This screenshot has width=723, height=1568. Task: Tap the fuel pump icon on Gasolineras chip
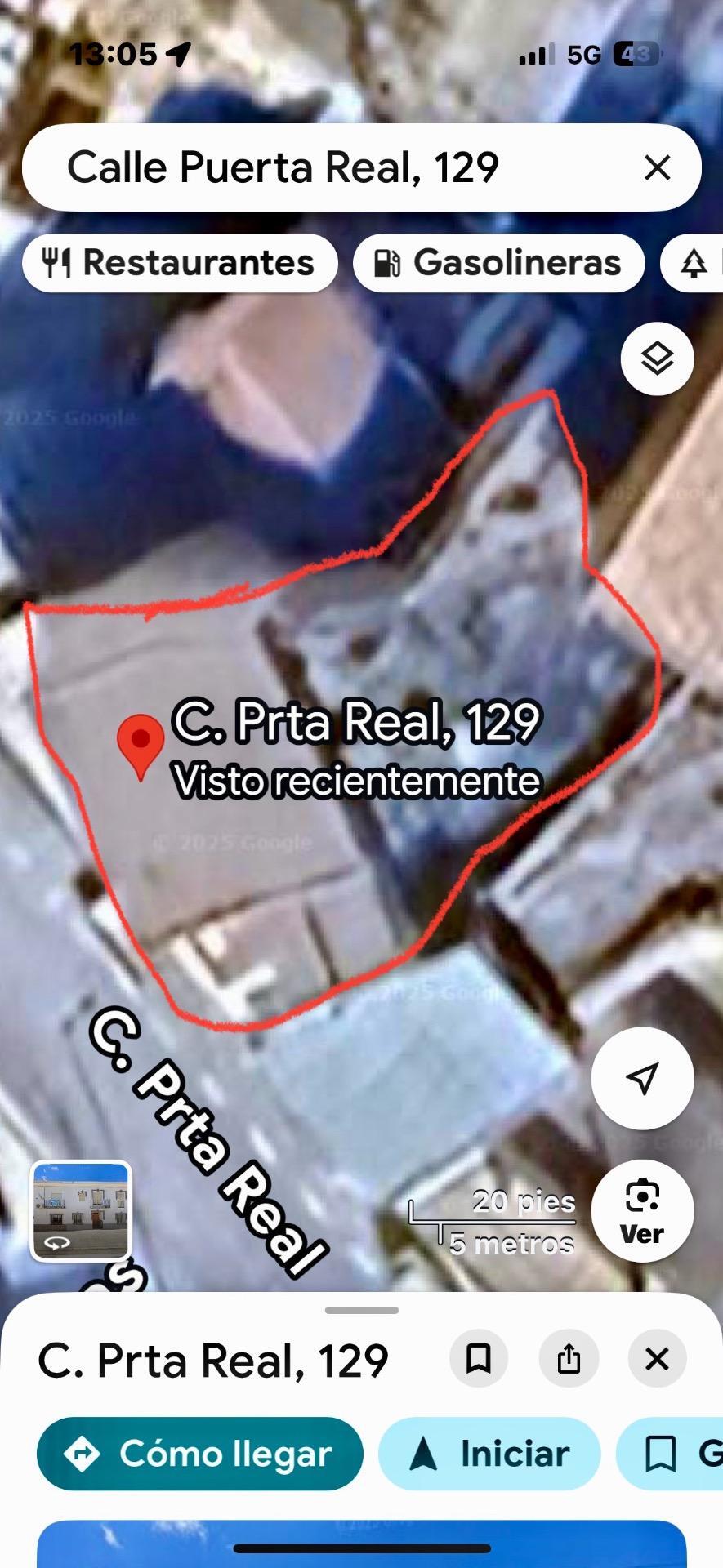[x=387, y=262]
